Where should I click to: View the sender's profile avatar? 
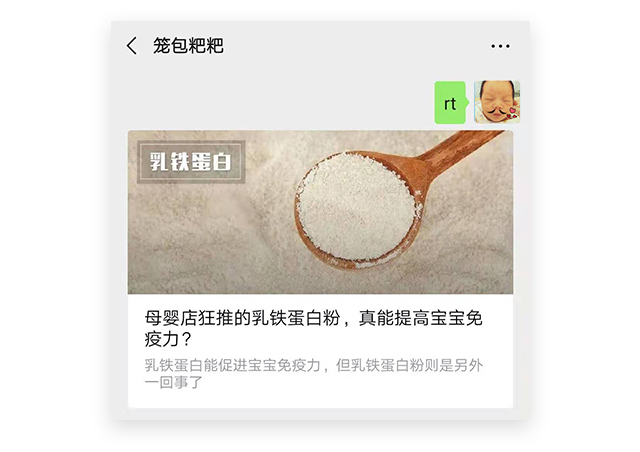[x=496, y=102]
